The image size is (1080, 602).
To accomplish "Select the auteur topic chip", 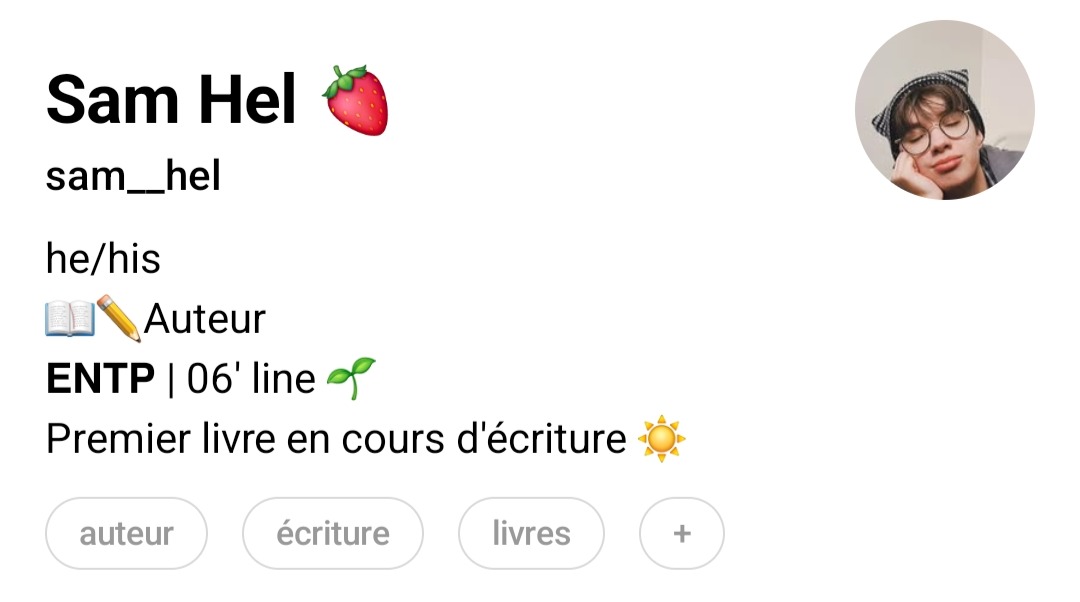I will pos(126,533).
